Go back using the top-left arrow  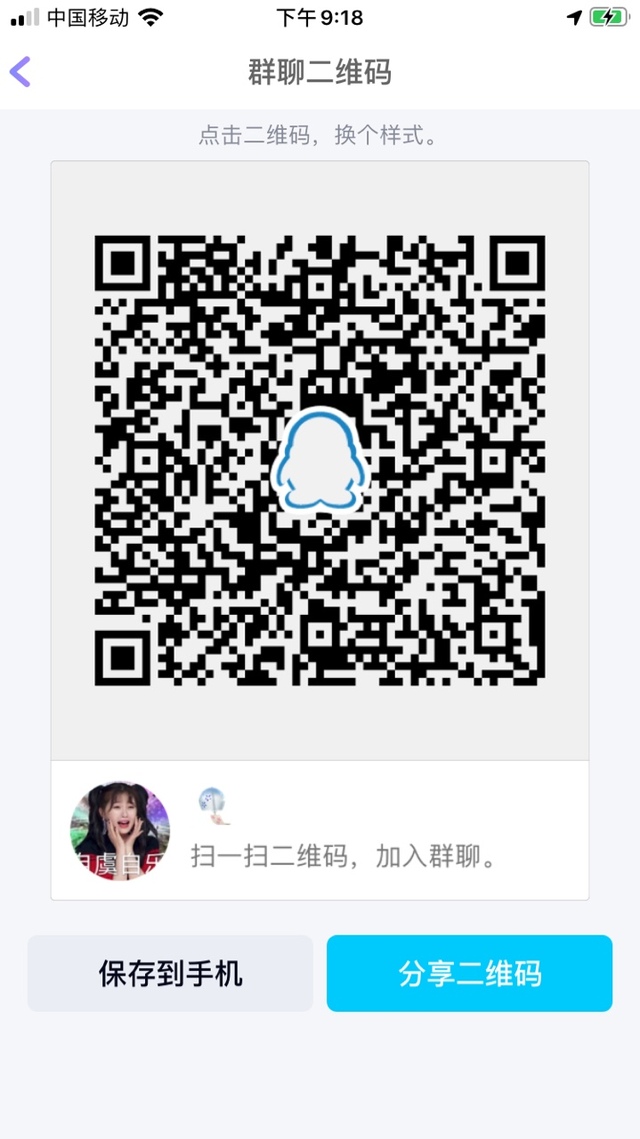(x=20, y=72)
